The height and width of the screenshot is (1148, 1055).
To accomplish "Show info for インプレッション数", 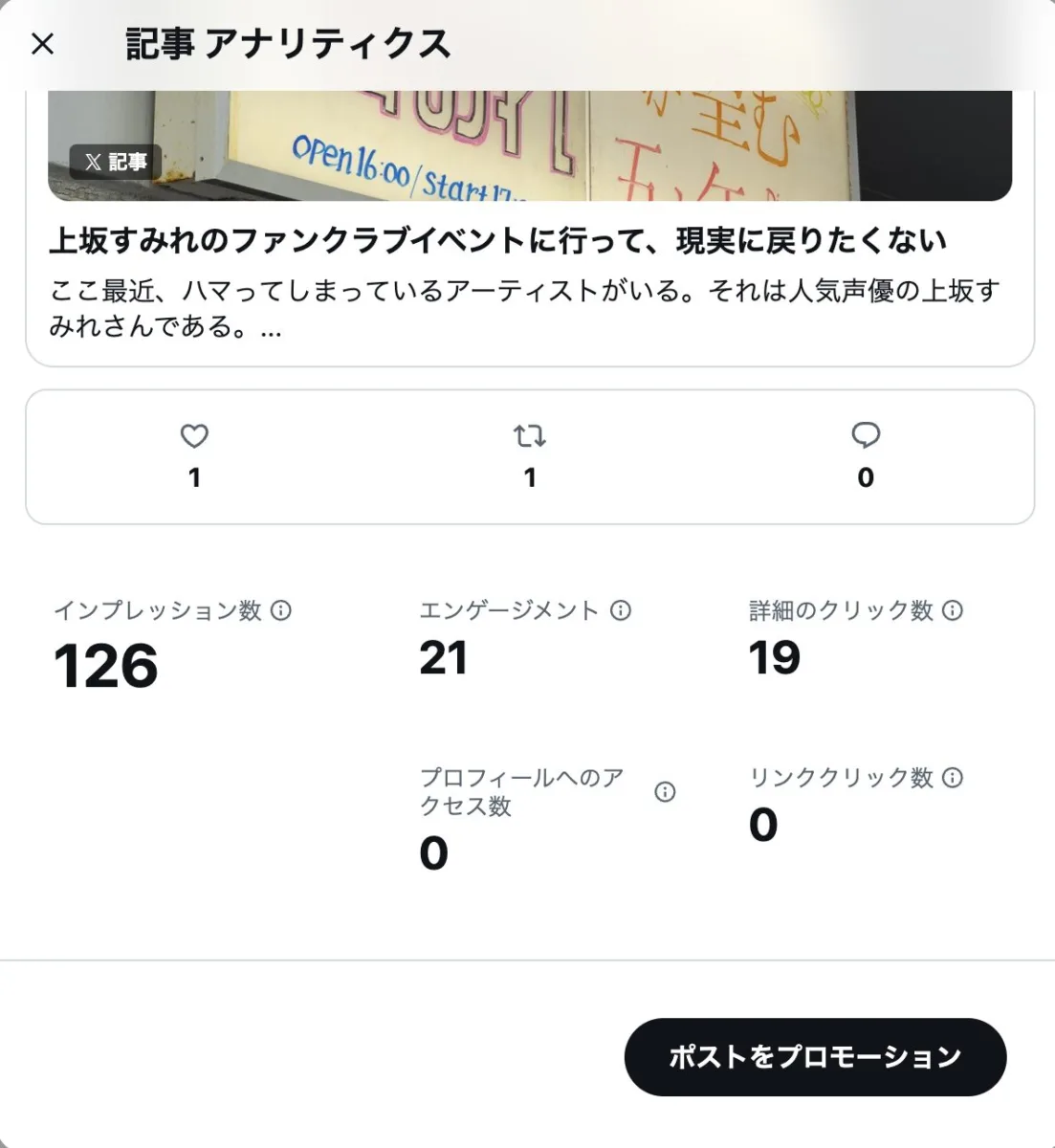I will pos(281,610).
